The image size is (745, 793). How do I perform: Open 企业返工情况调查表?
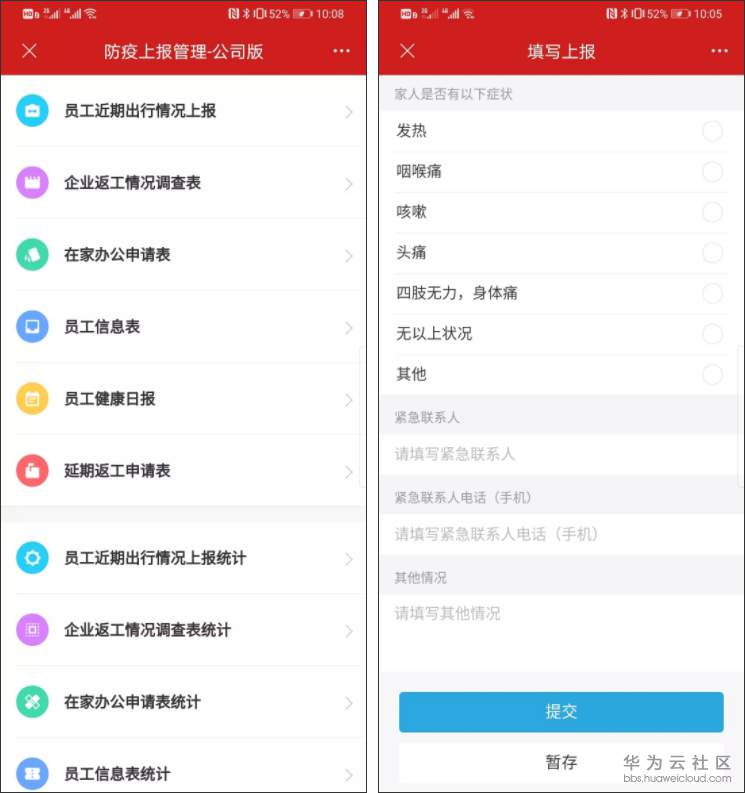click(185, 183)
